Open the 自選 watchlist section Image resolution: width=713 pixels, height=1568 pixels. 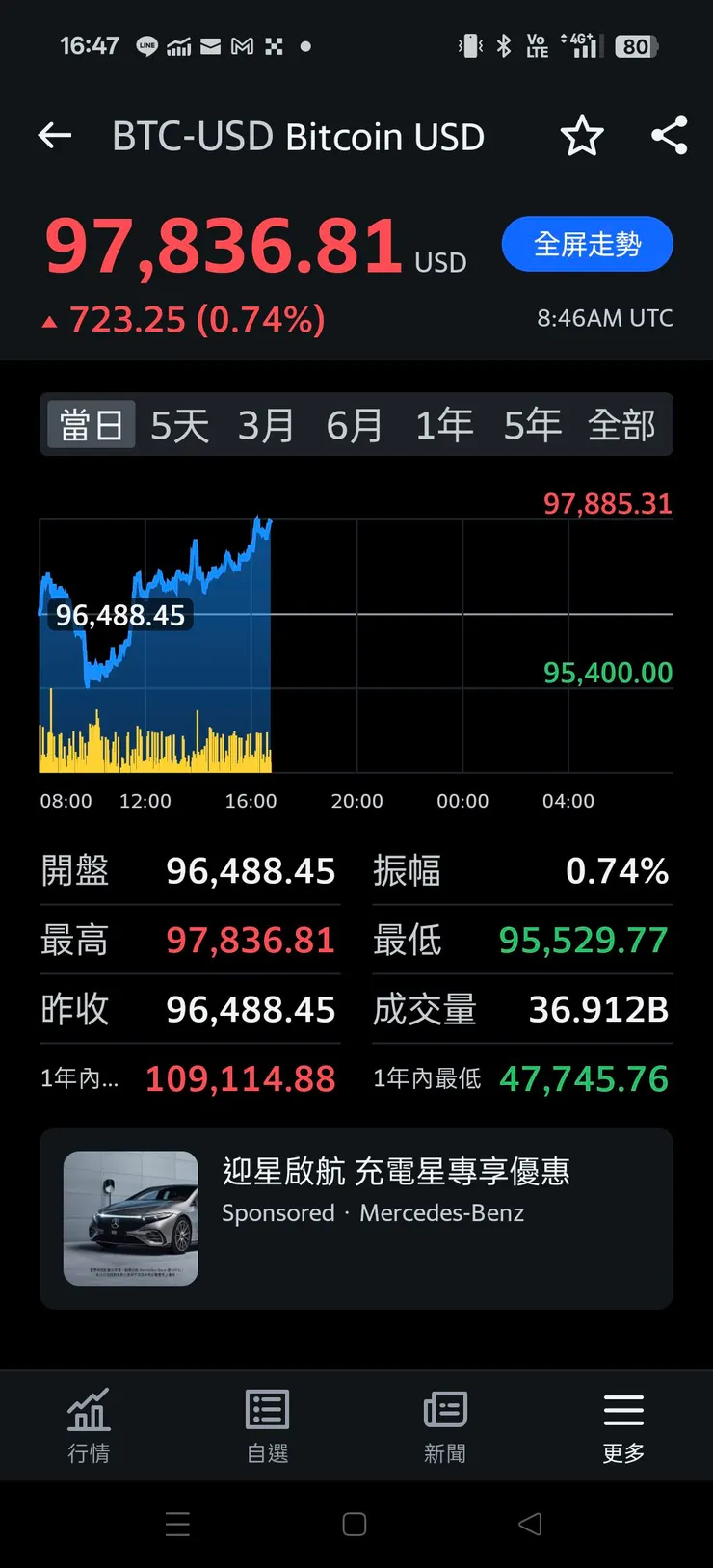(267, 1426)
